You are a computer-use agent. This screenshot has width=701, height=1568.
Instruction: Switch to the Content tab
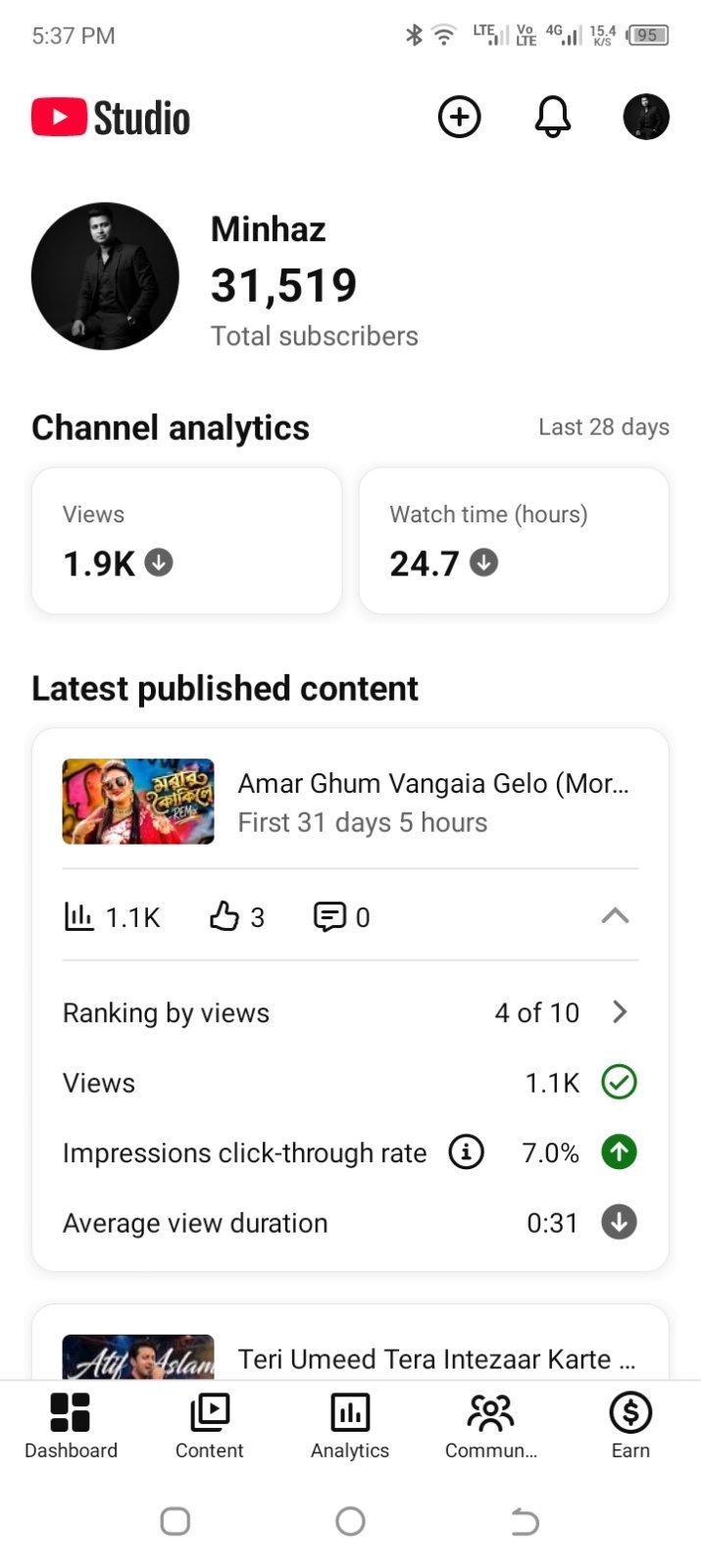209,1426
